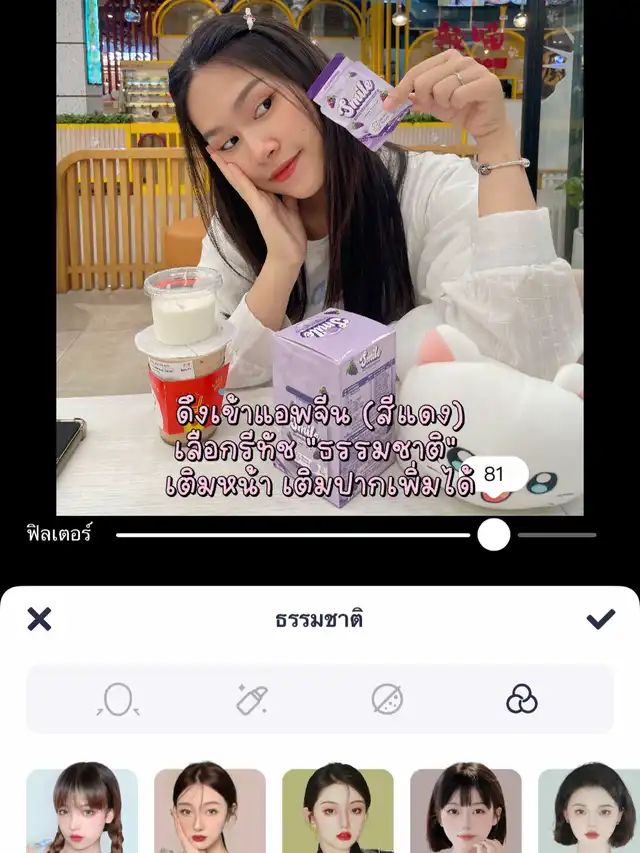This screenshot has height=853, width=640.
Task: Switch to the face shape tab
Action: tap(118, 699)
